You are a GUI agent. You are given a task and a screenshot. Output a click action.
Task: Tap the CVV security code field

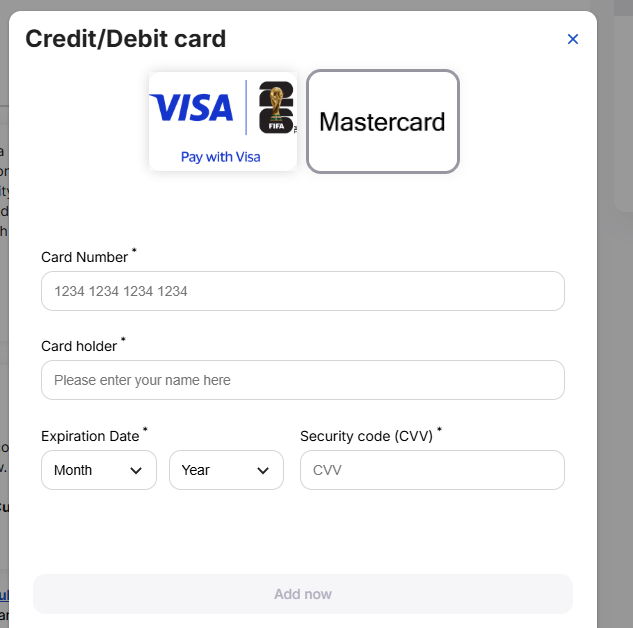tap(432, 470)
